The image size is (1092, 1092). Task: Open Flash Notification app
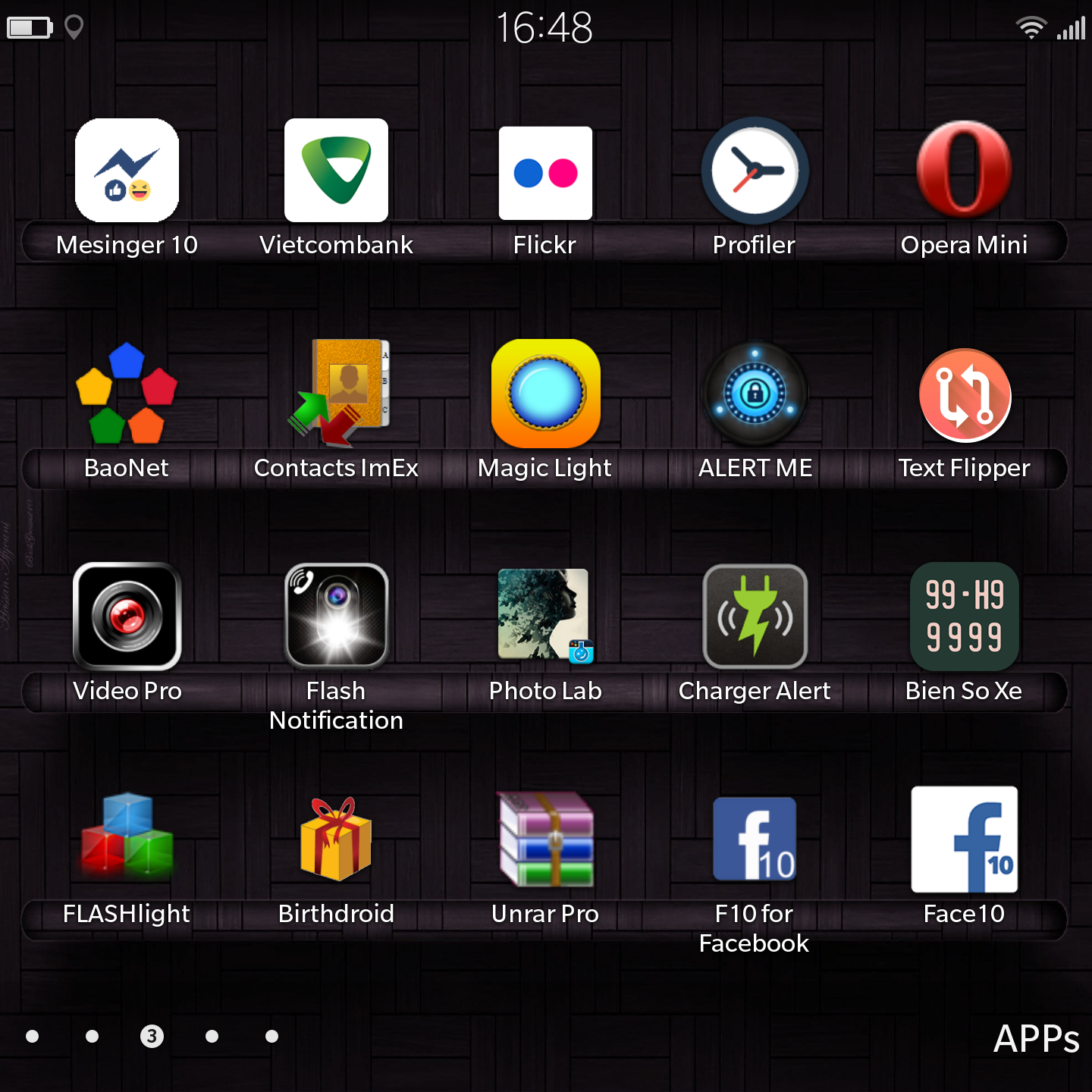(x=336, y=616)
